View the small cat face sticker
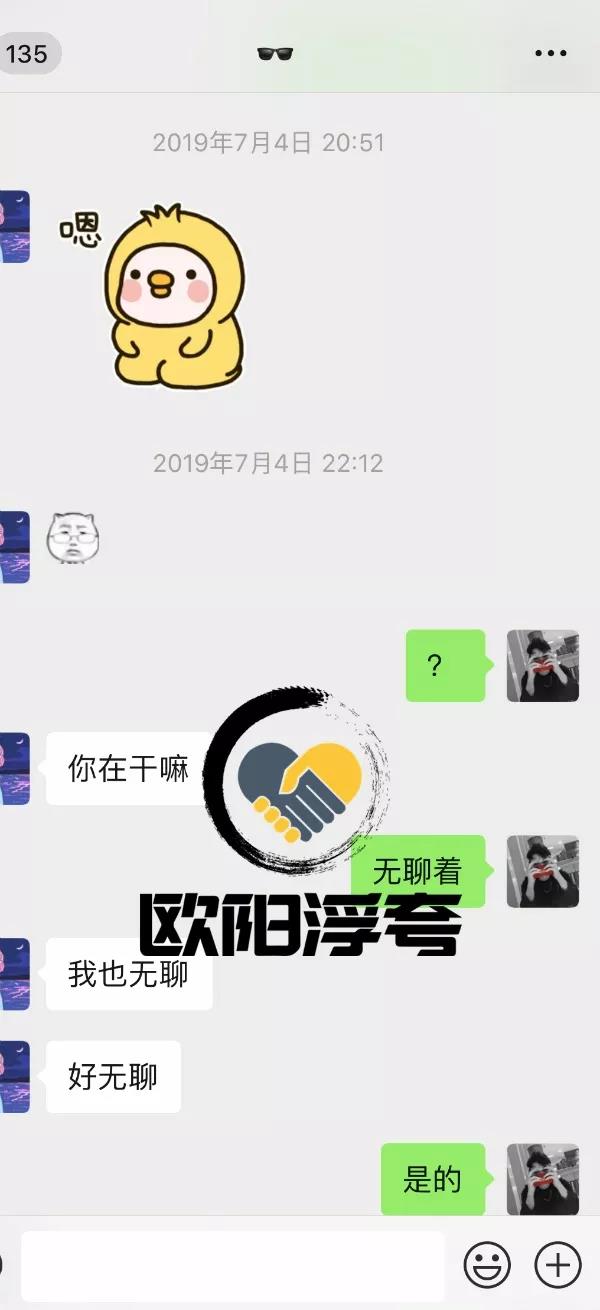The height and width of the screenshot is (1310, 600). [x=73, y=537]
